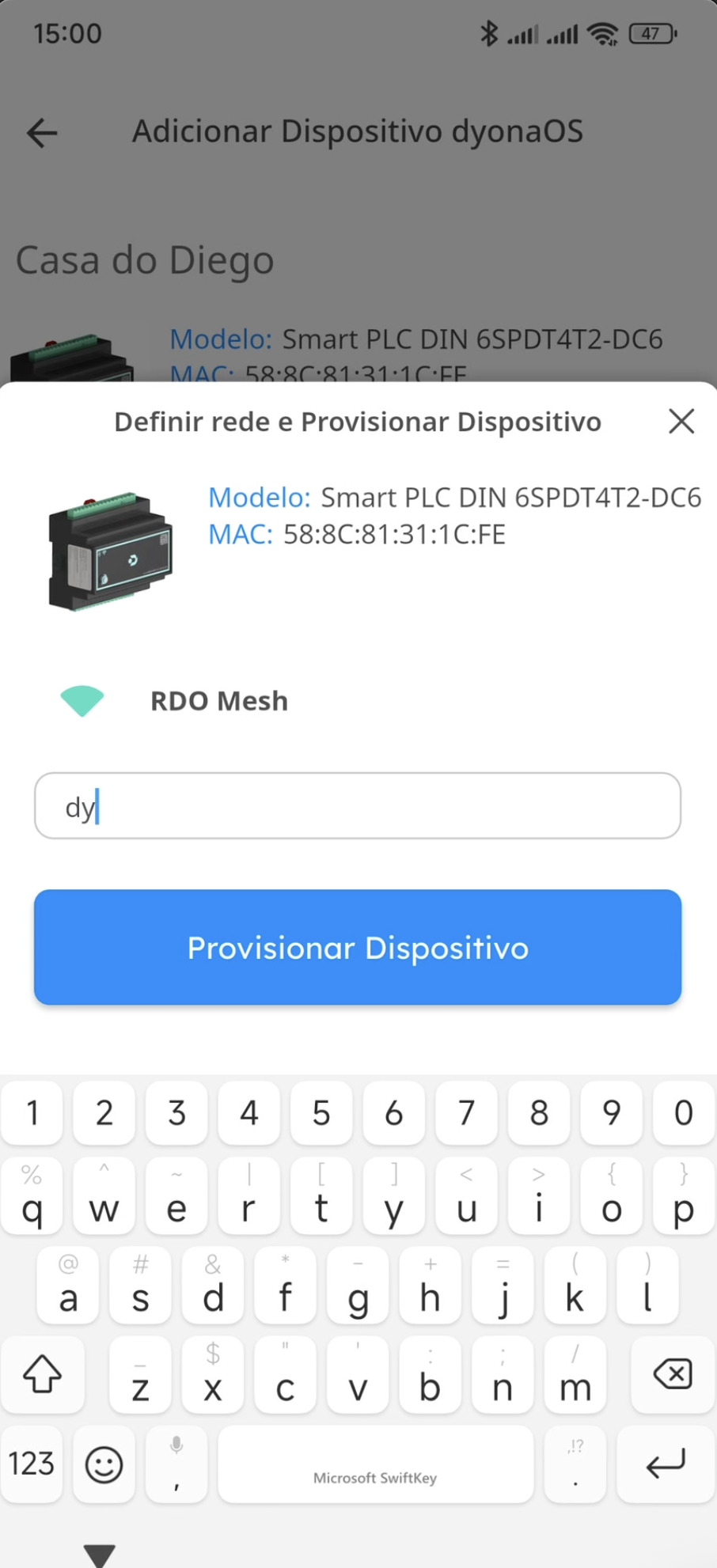Switch keyboard to the 123 symbols layout
The width and height of the screenshot is (717, 1568).
[x=32, y=1464]
